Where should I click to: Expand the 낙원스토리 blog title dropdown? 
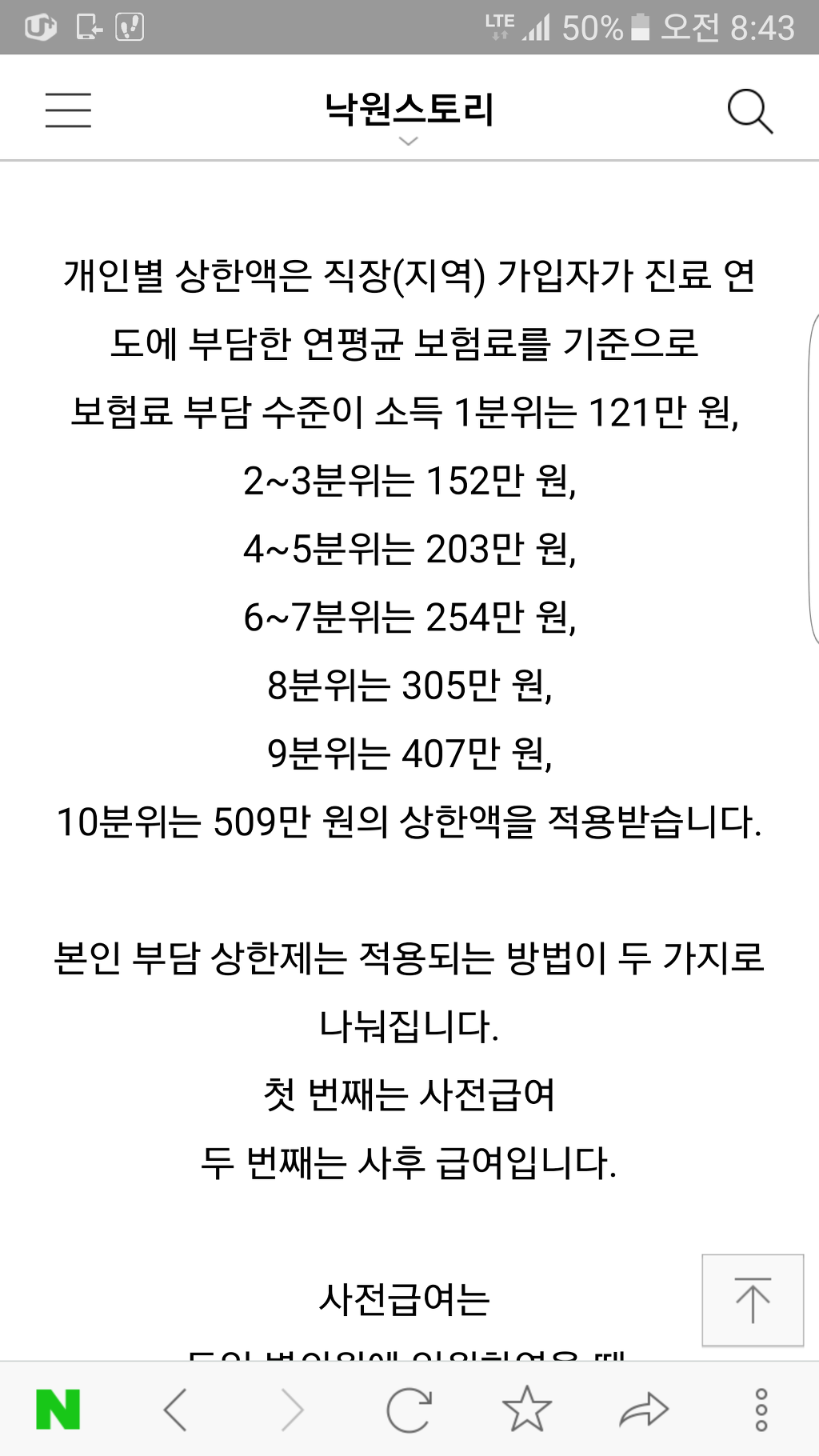[409, 116]
